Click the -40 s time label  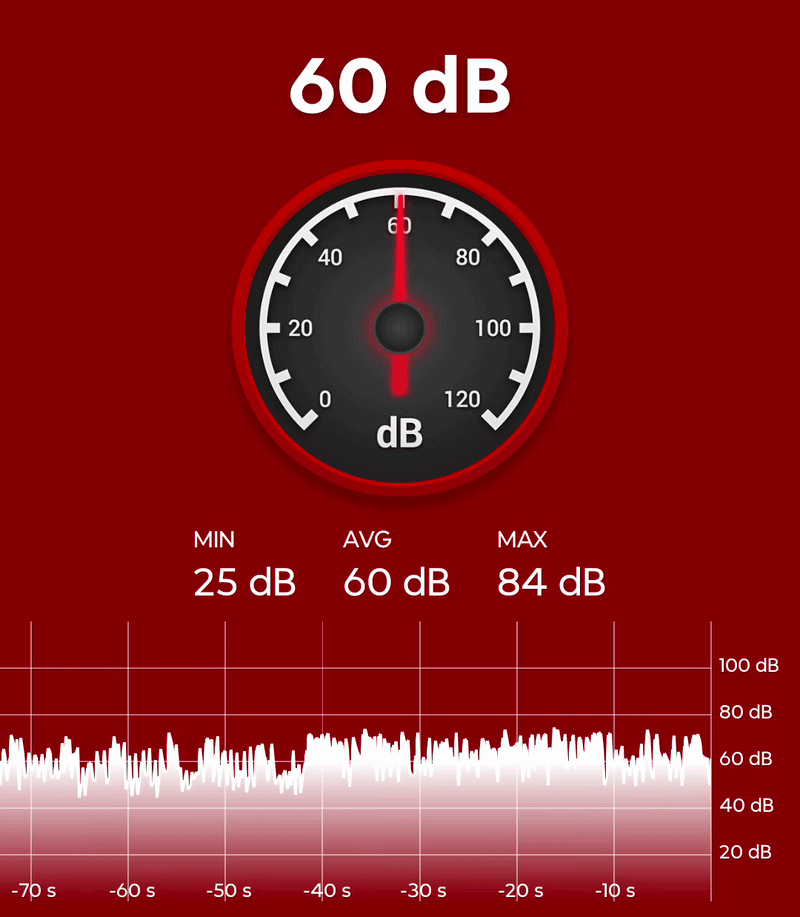pos(326,890)
